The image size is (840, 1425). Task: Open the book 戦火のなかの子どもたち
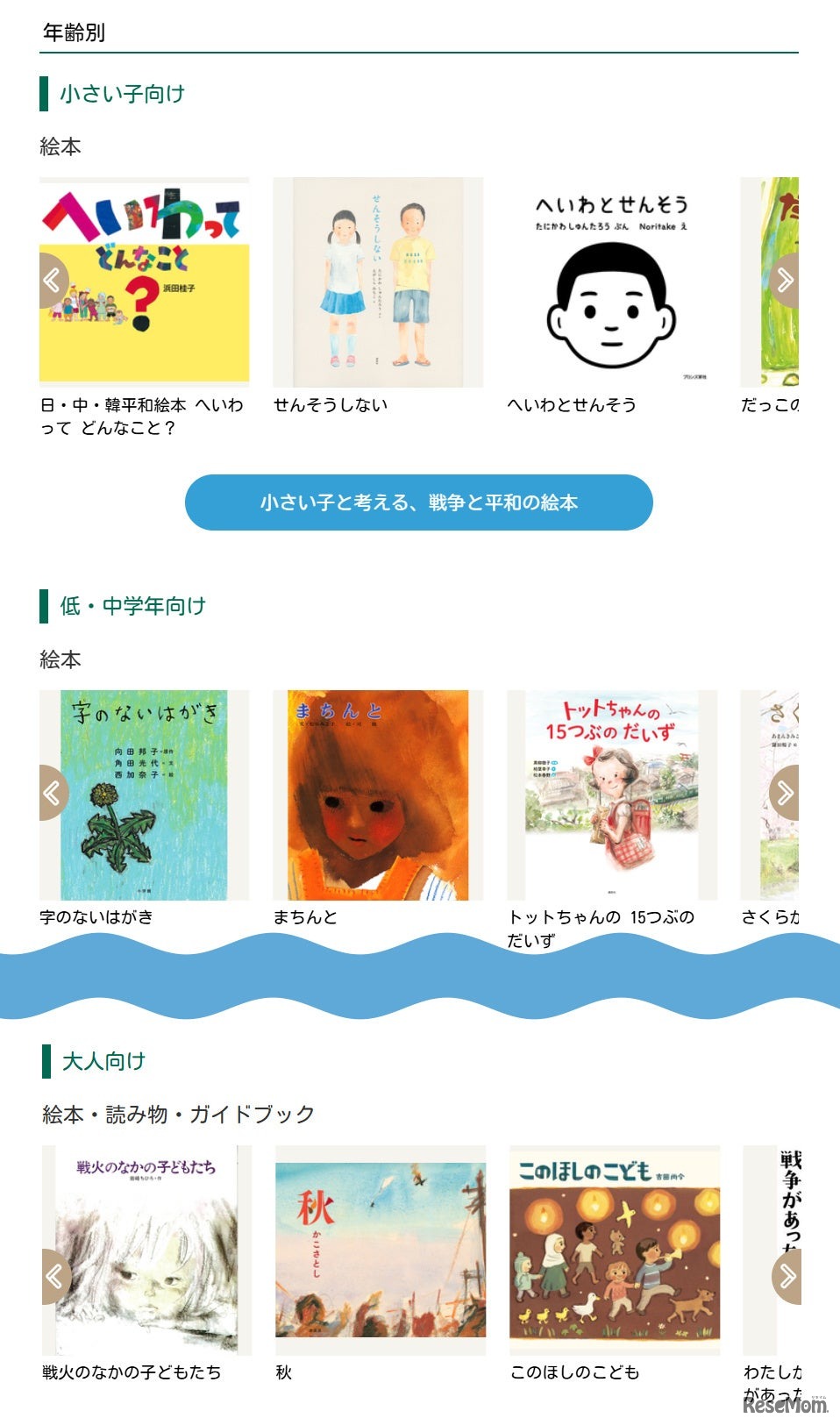(x=146, y=1250)
